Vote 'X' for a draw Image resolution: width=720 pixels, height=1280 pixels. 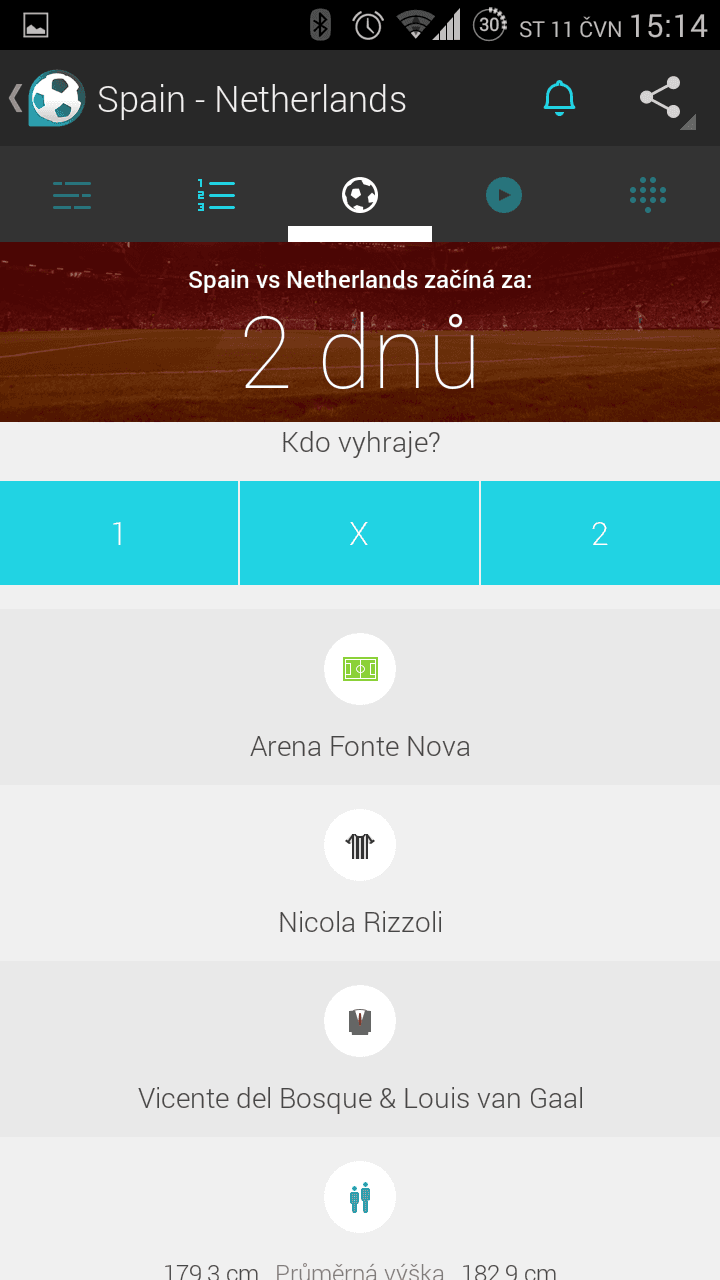tap(359, 533)
